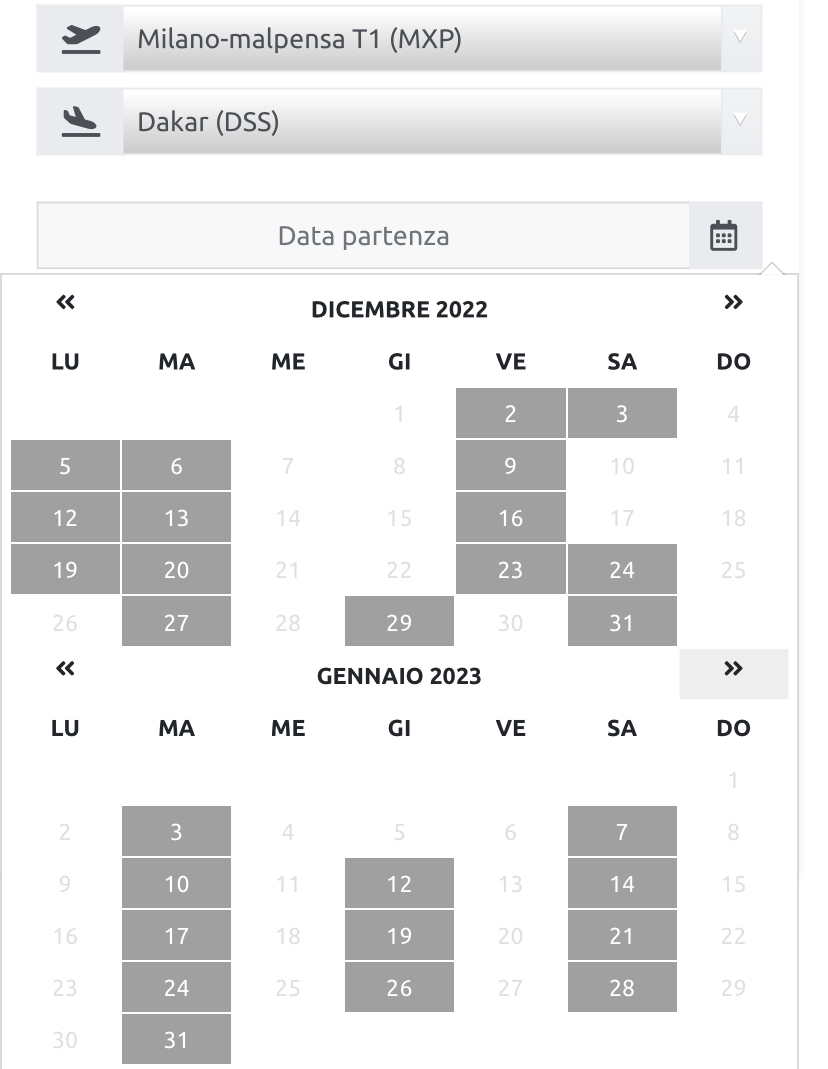Select December 6 as departure date
The image size is (828, 1069).
click(176, 466)
